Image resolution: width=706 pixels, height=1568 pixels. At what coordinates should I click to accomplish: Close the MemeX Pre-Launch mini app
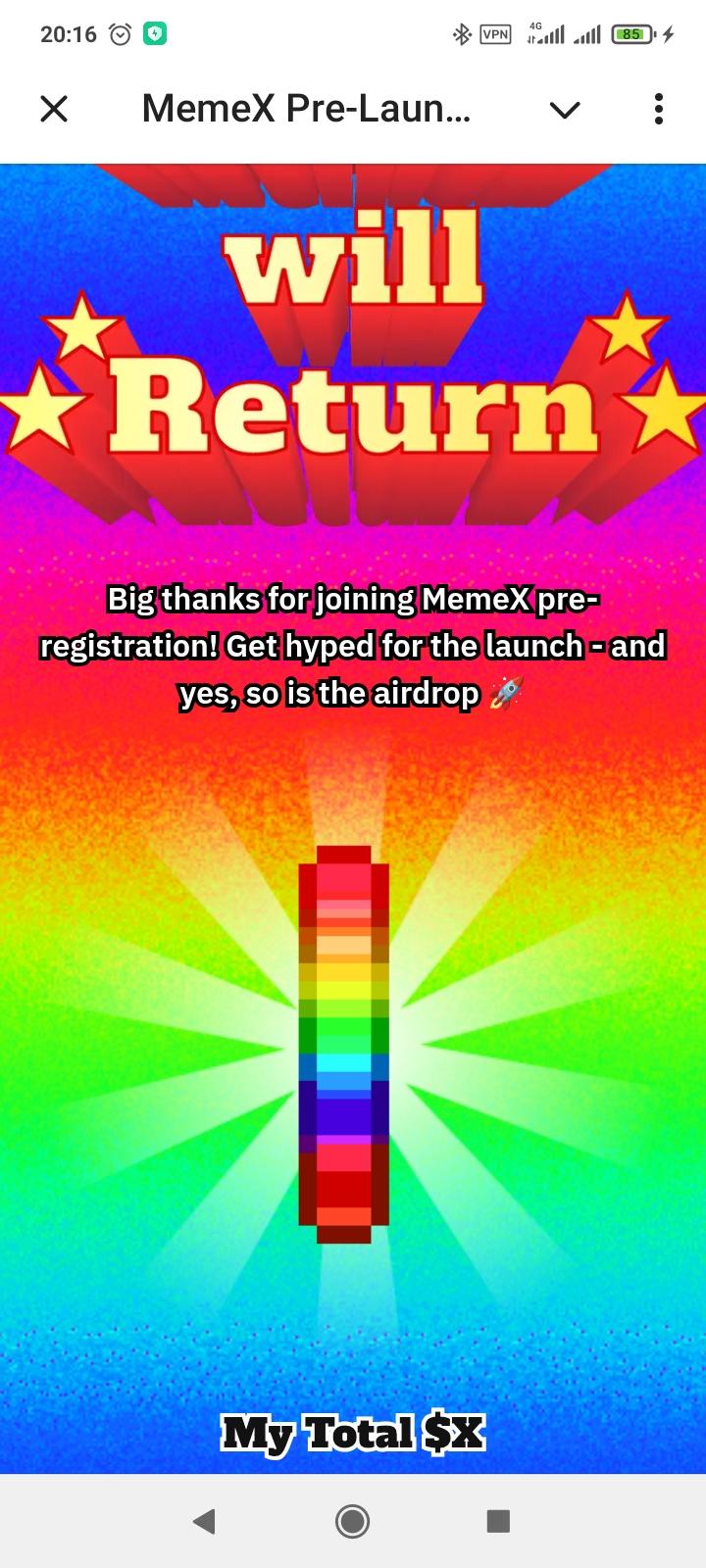54,109
